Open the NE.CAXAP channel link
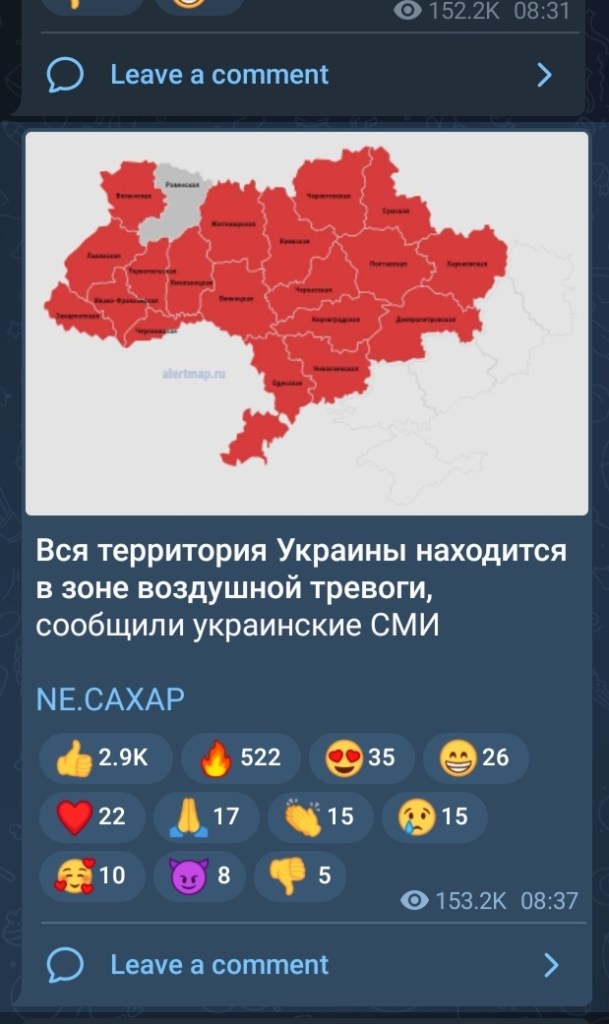The width and height of the screenshot is (609, 1024). 110,699
